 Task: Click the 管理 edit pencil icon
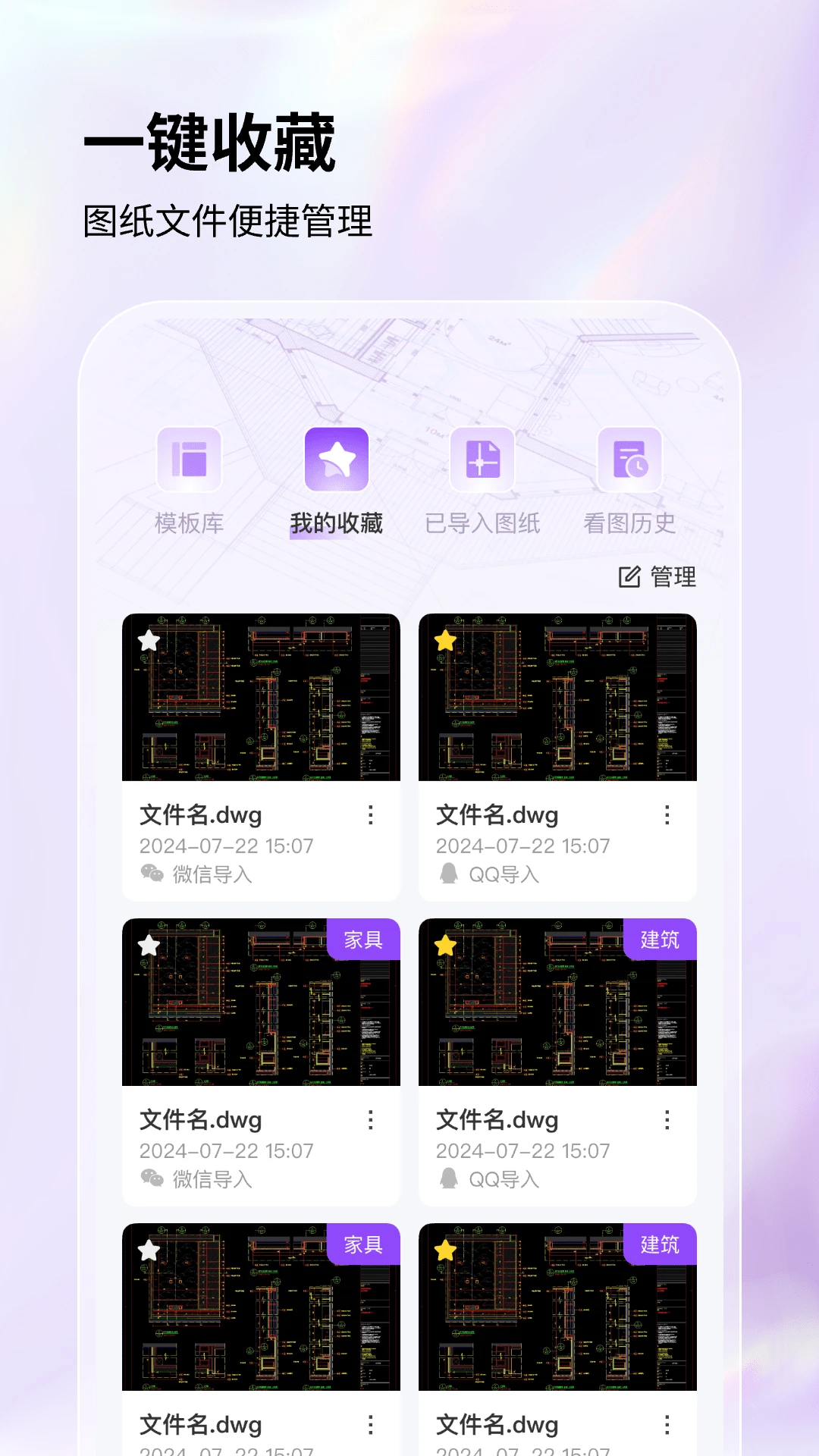[629, 577]
